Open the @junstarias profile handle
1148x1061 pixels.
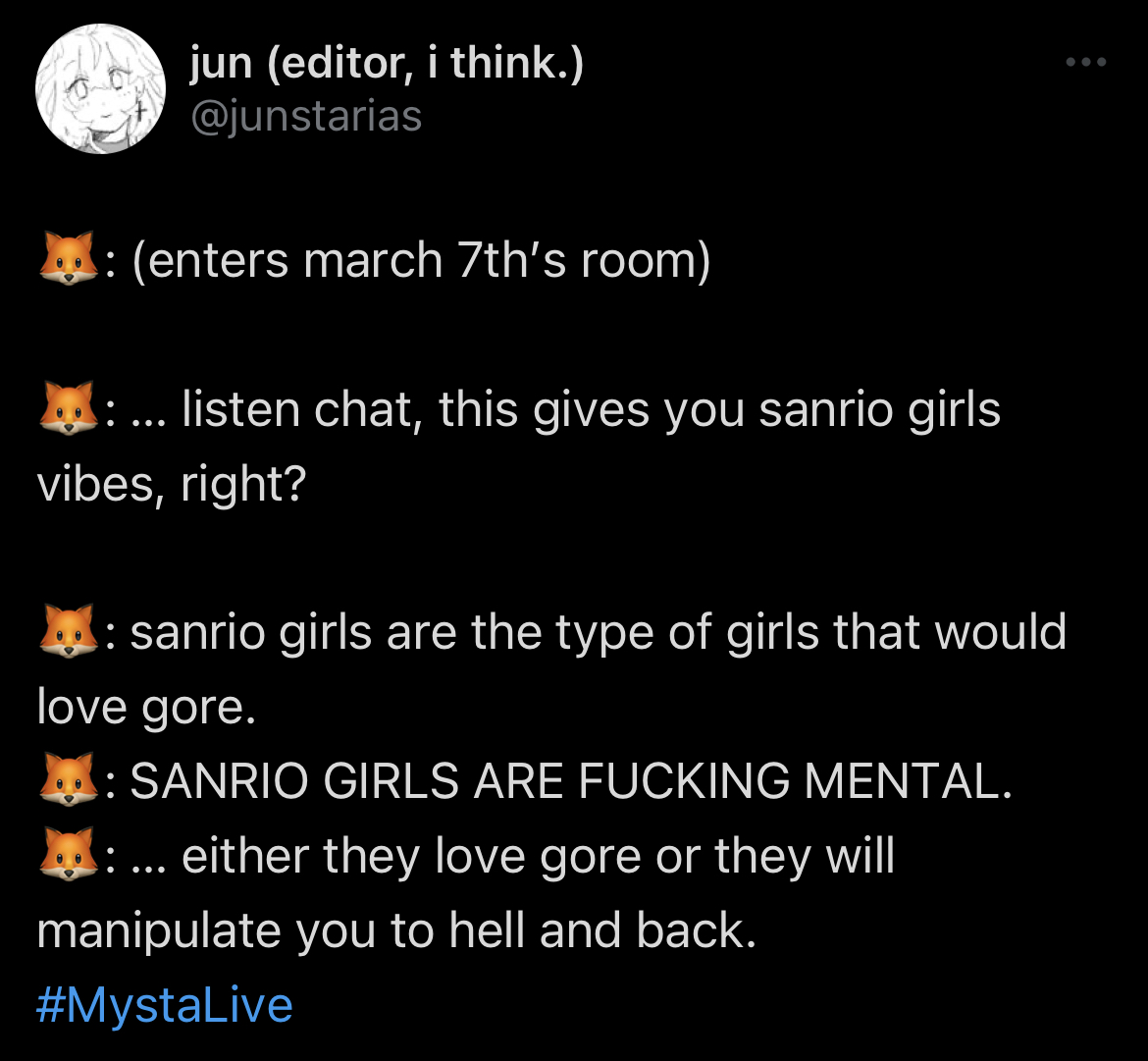[306, 117]
